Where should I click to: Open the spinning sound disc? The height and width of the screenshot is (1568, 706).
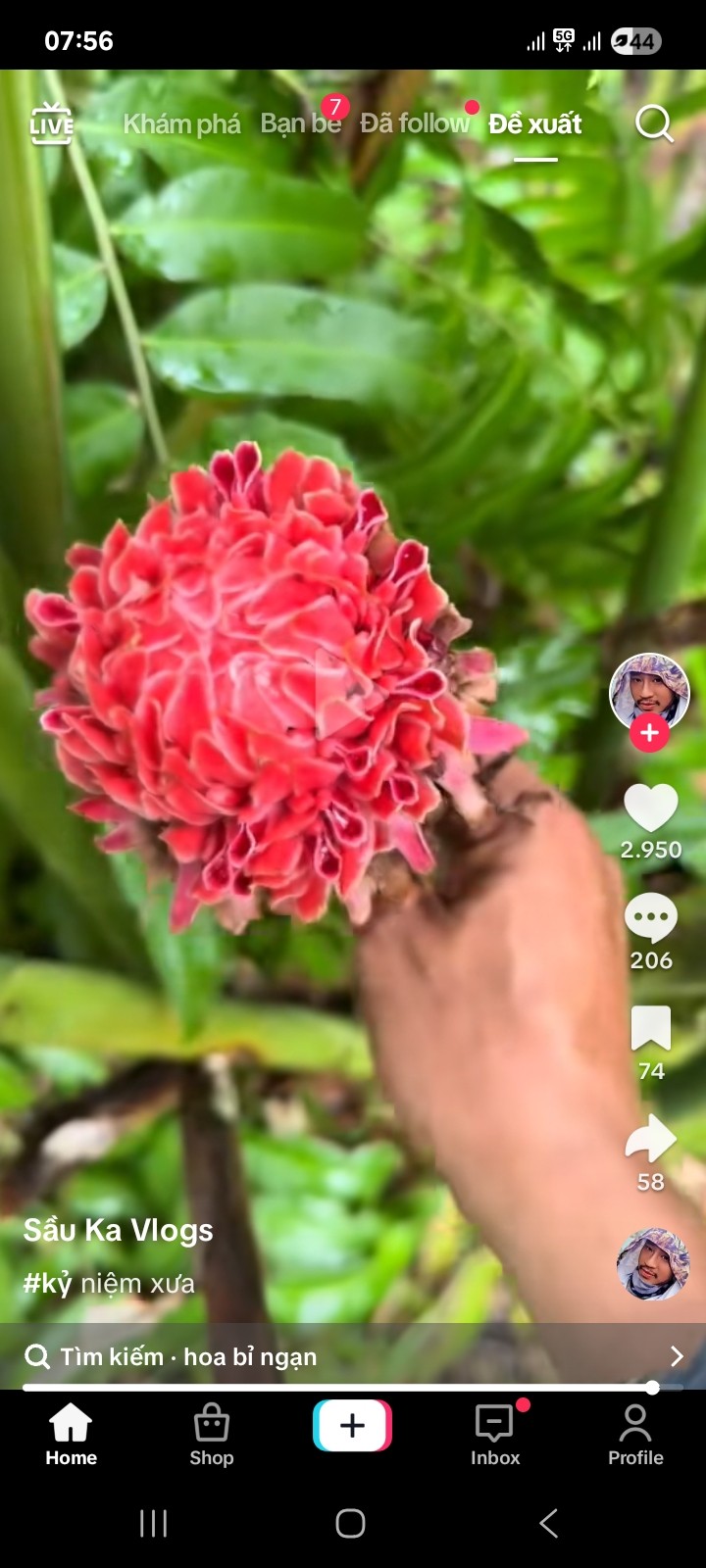tap(653, 1264)
